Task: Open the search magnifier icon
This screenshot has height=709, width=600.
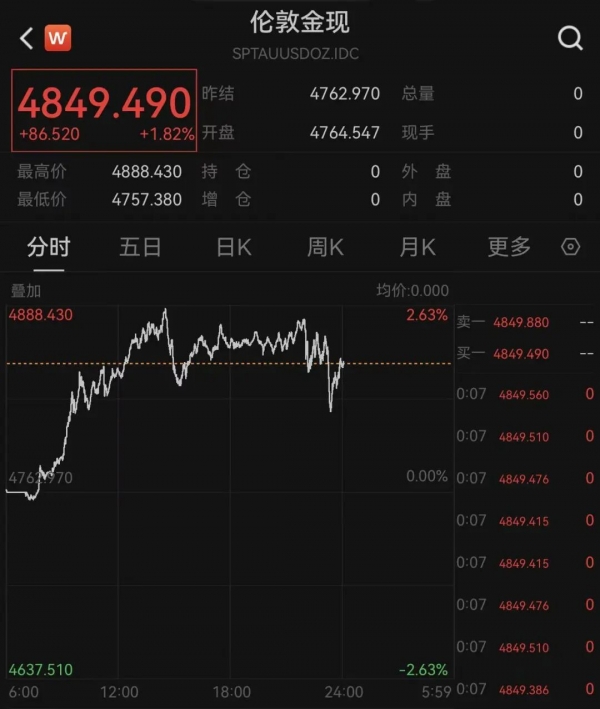Action: click(570, 38)
